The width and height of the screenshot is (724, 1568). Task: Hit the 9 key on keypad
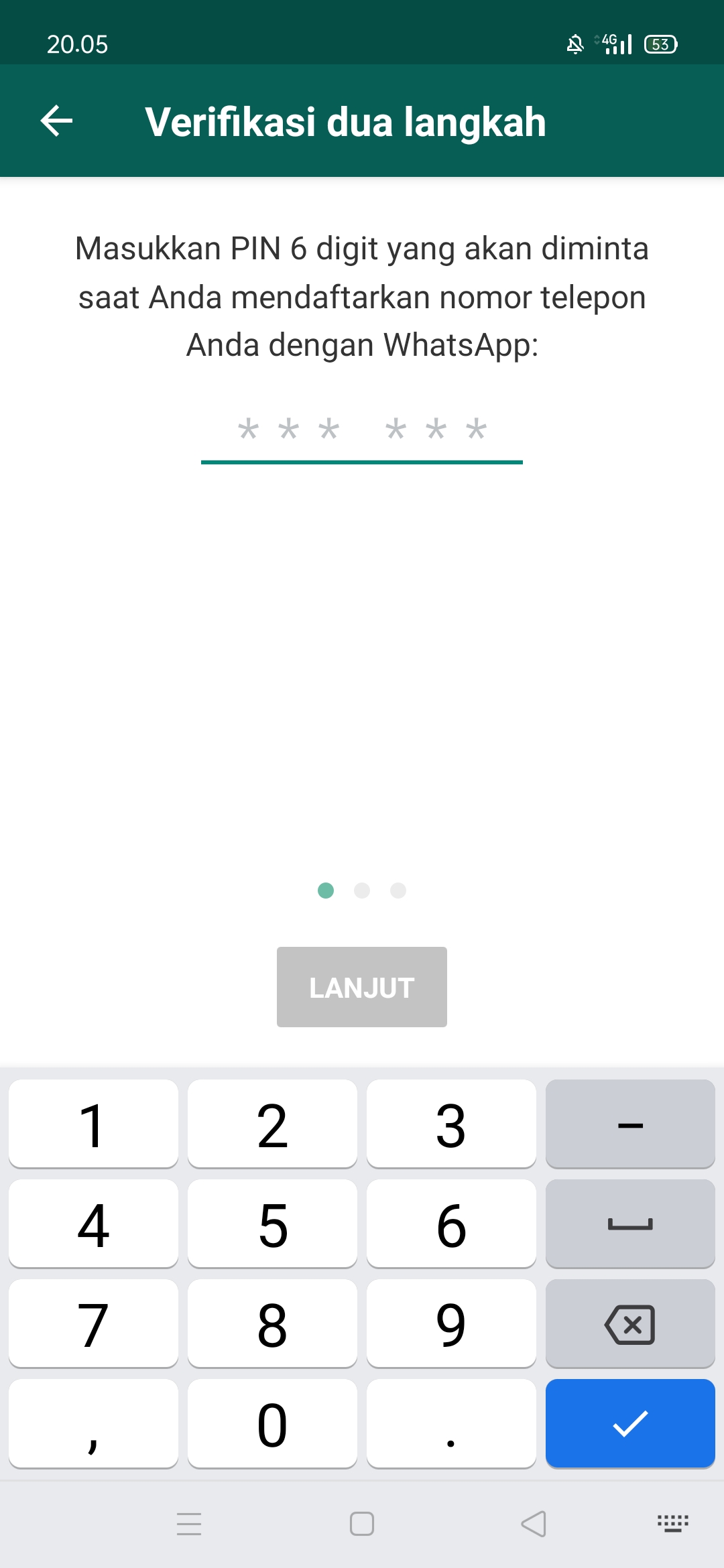451,1323
